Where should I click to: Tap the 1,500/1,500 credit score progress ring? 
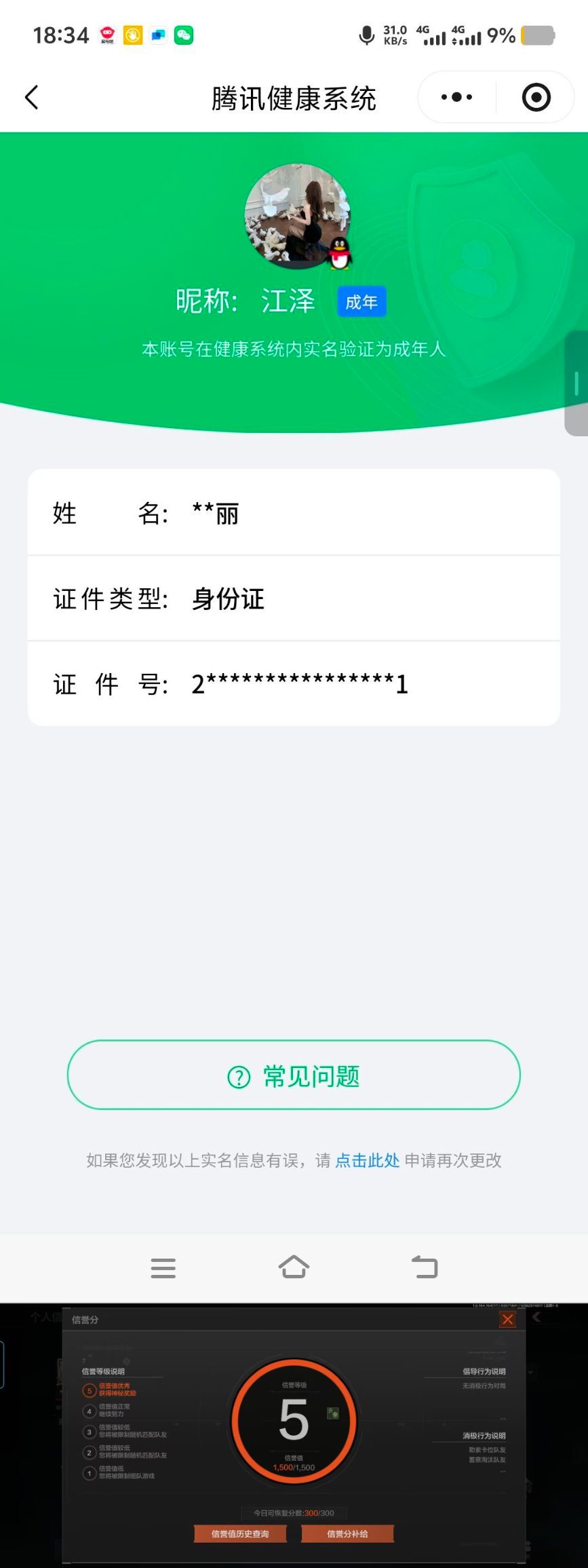tap(294, 1467)
